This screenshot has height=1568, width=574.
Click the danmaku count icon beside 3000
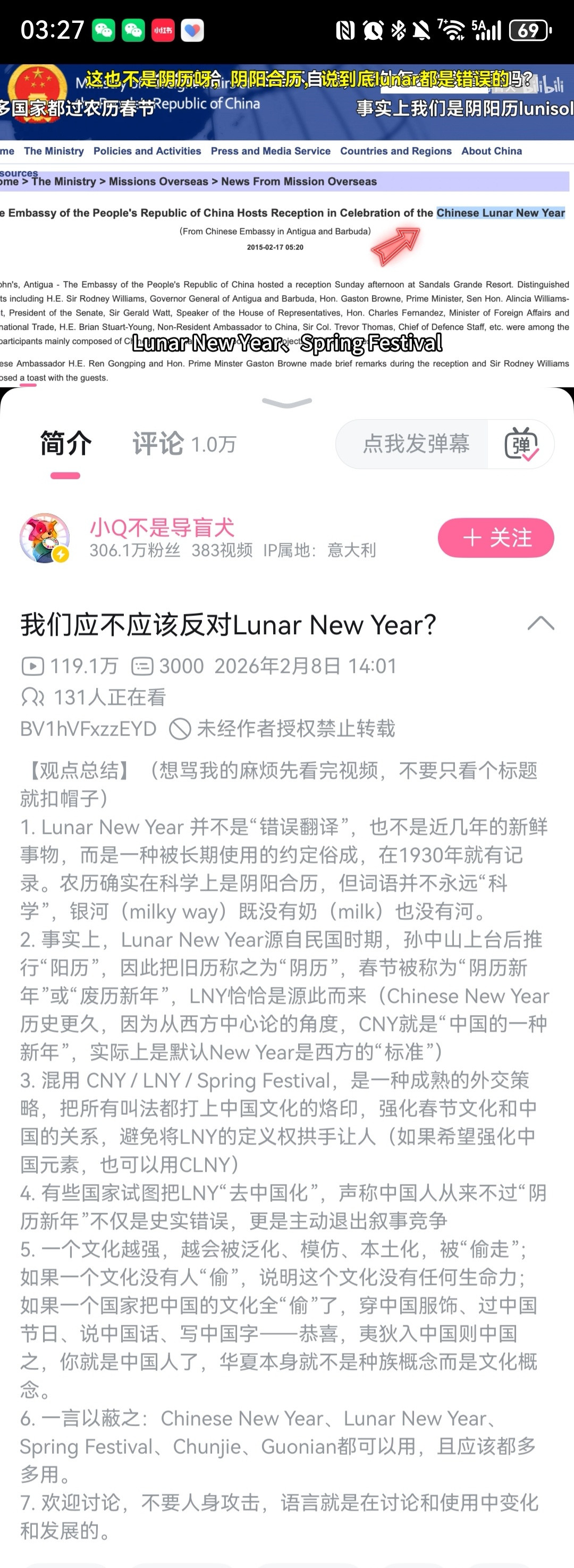142,666
